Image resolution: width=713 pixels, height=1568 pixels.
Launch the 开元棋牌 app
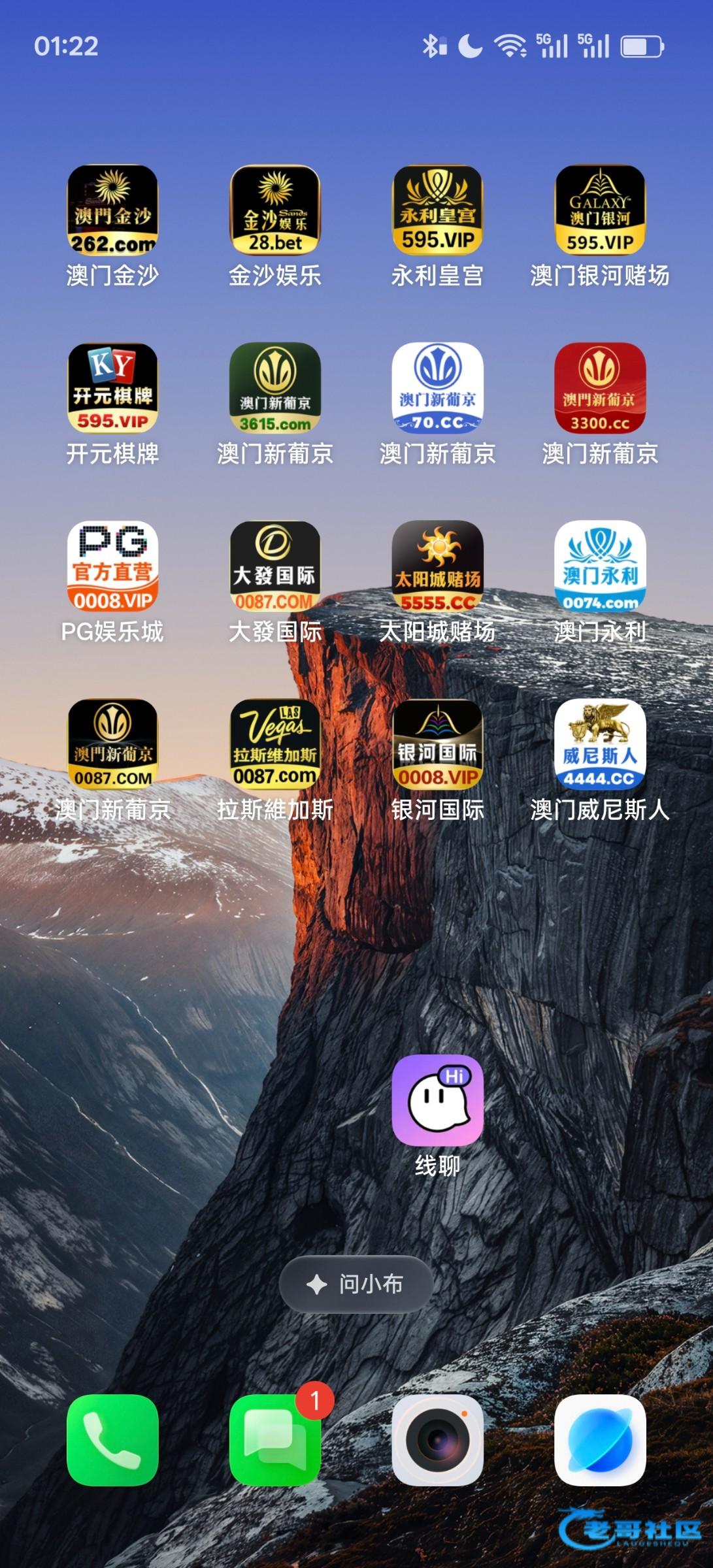tap(112, 388)
